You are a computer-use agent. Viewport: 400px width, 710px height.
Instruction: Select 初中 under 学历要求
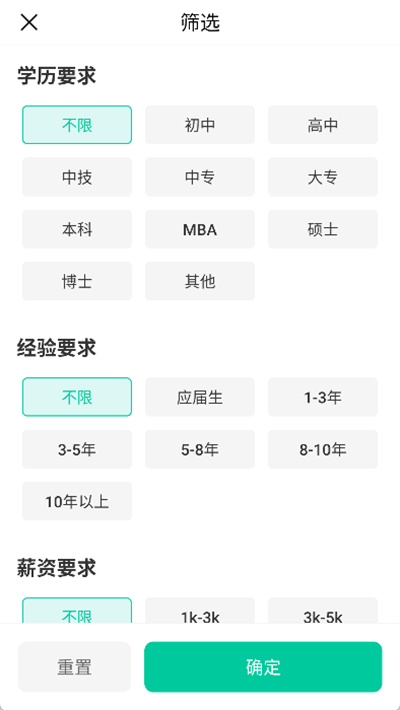200,125
